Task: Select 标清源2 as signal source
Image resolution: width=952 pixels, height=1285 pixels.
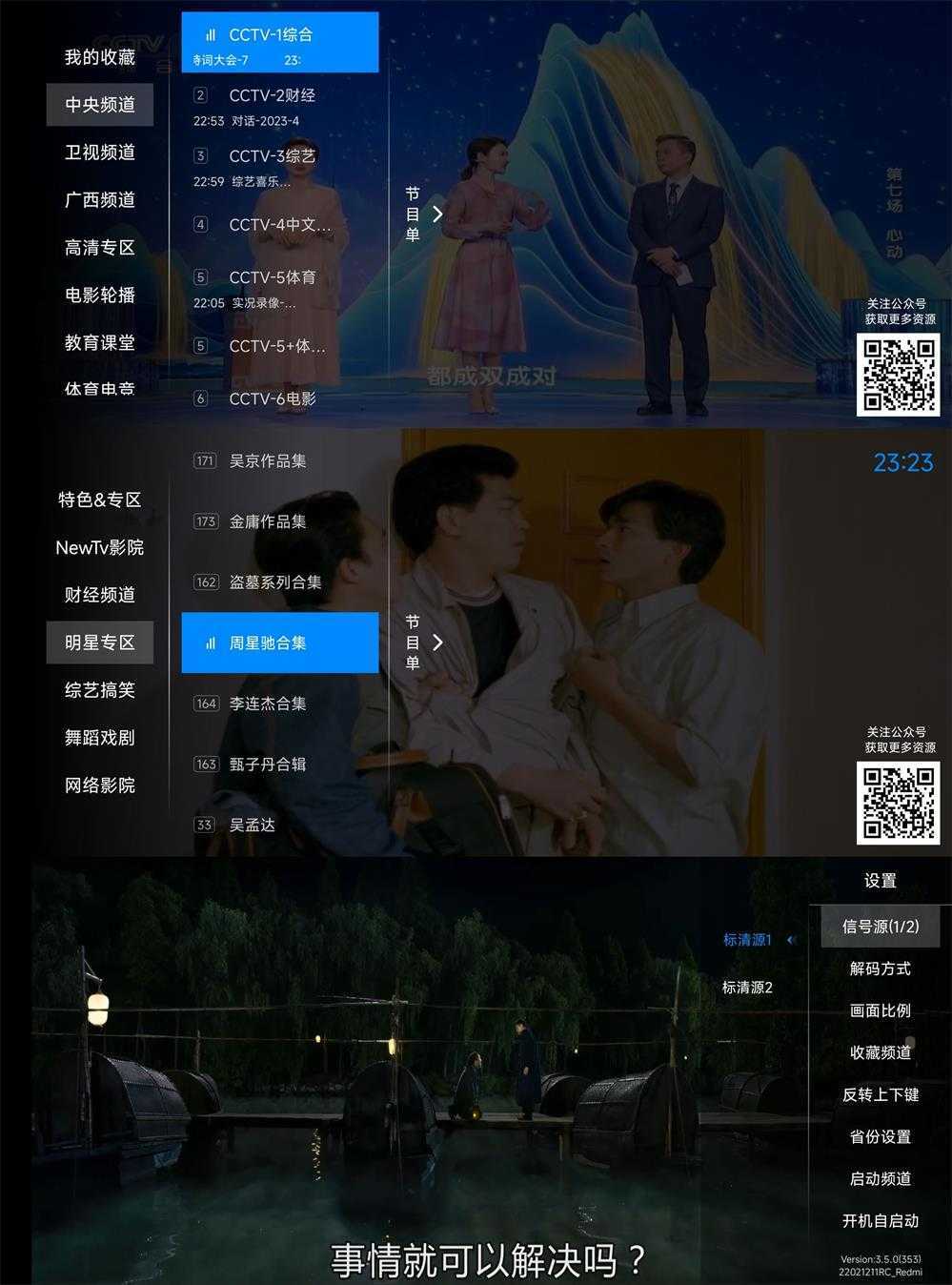Action: [750, 987]
